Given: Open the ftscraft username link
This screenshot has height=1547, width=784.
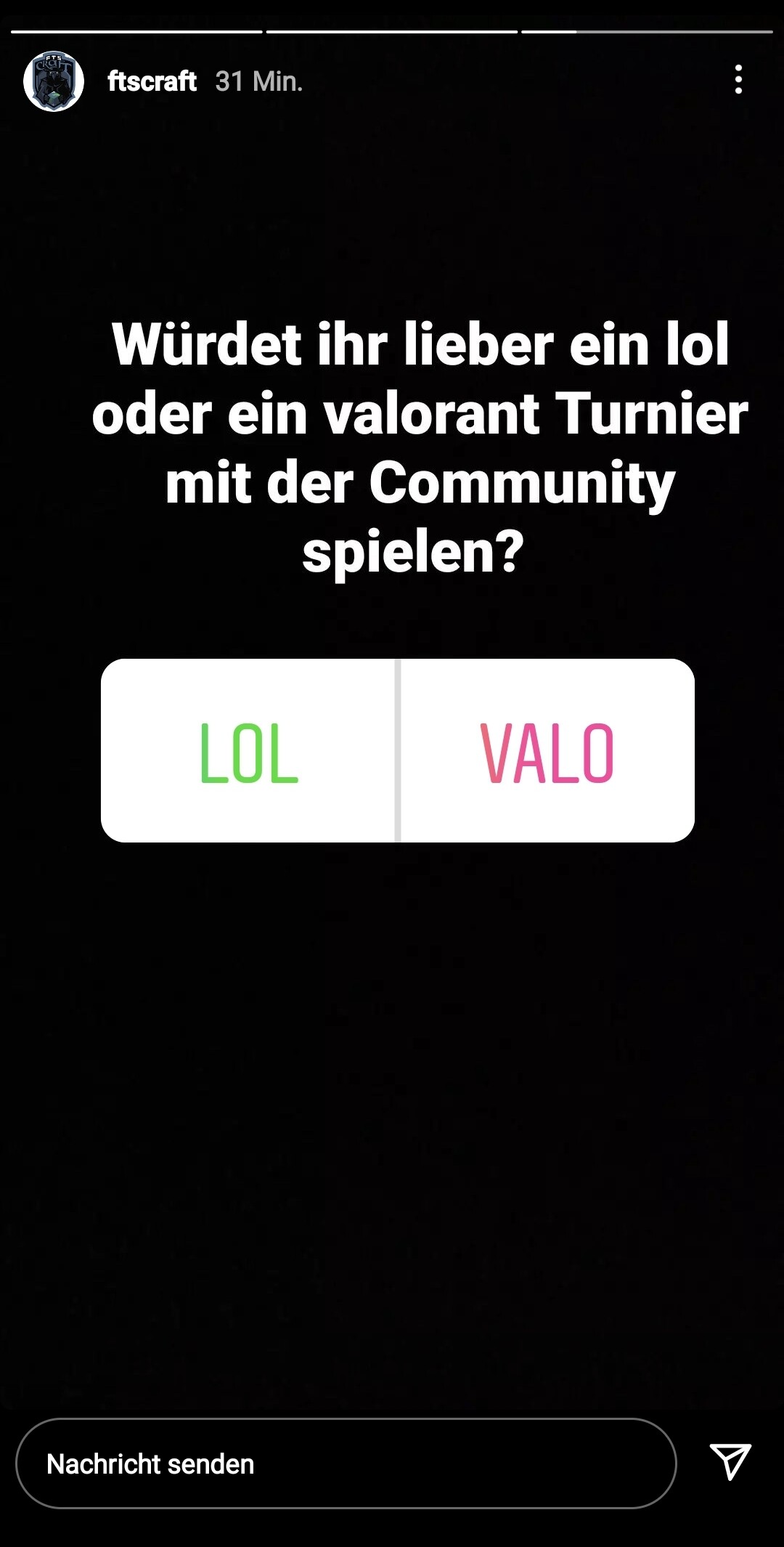Looking at the screenshot, I should (x=152, y=81).
